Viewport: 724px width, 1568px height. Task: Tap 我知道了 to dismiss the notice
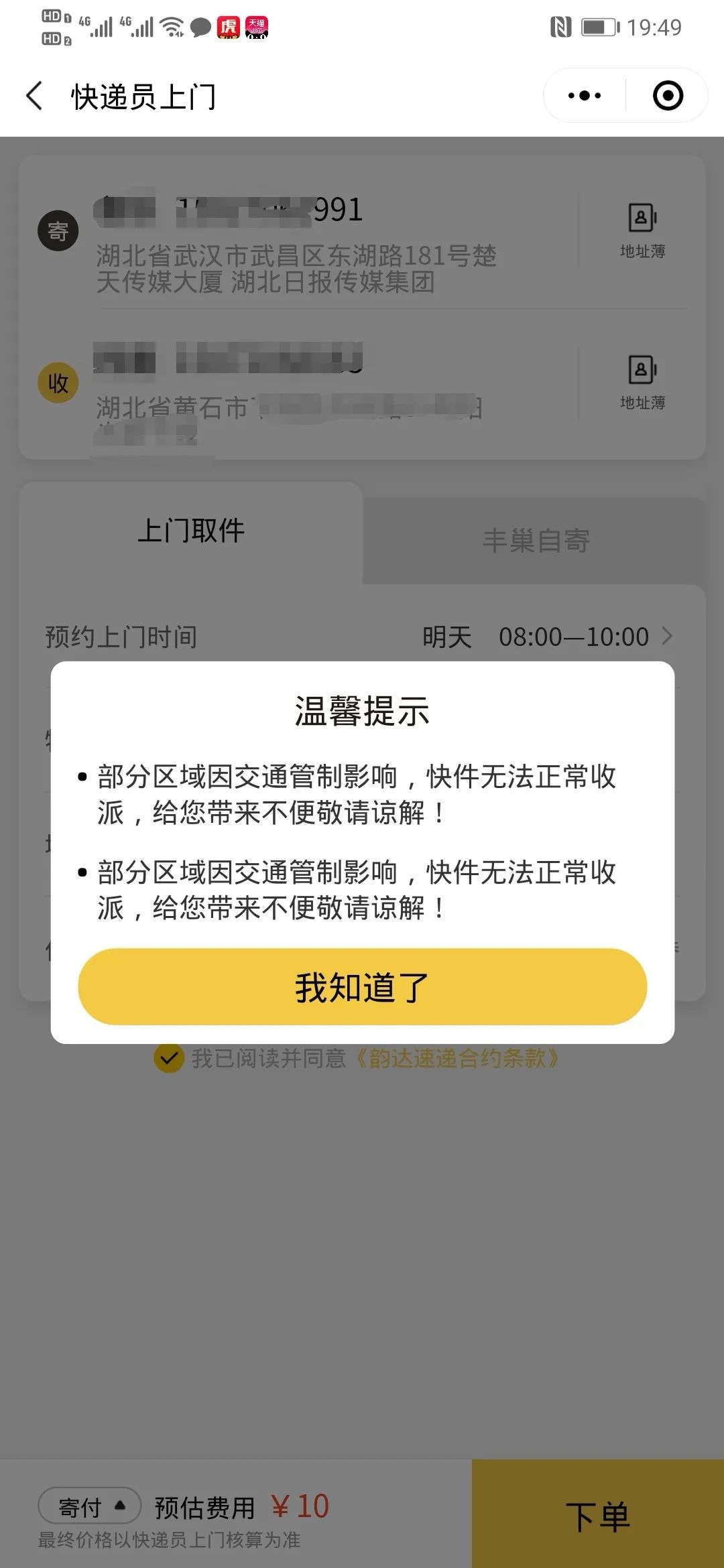tap(362, 987)
